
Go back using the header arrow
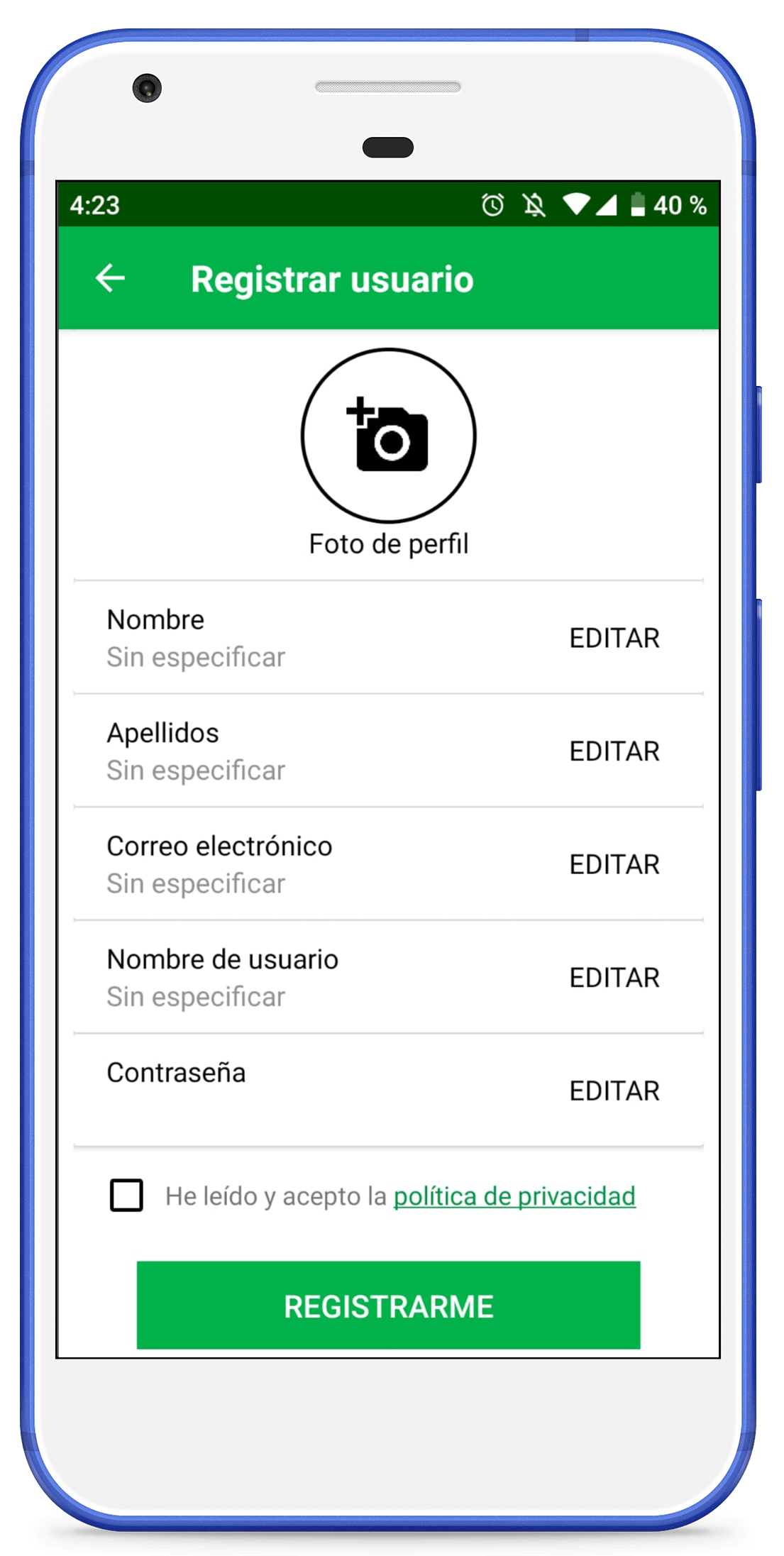coord(111,278)
